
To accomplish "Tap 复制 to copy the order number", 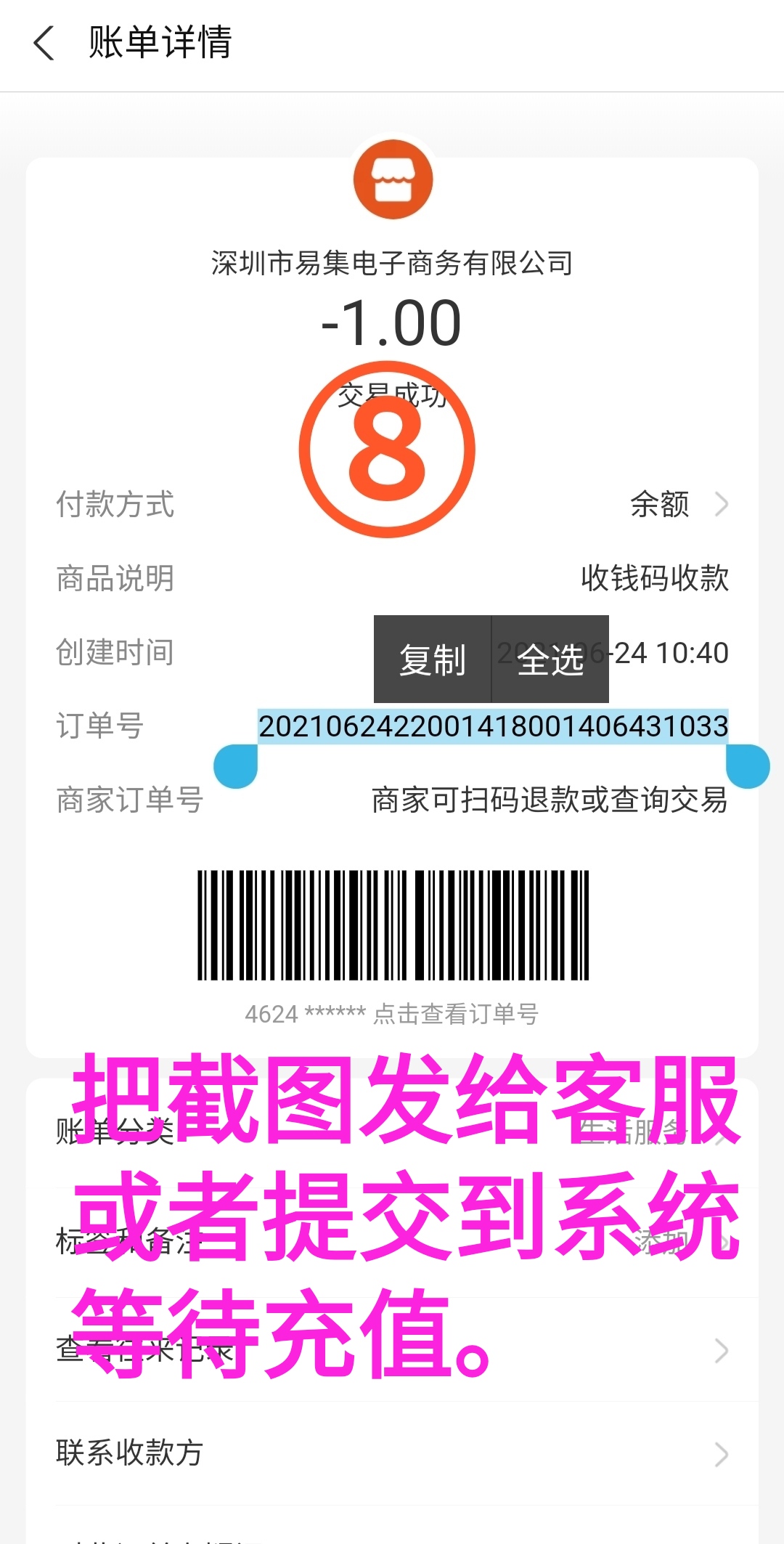I will [x=433, y=659].
